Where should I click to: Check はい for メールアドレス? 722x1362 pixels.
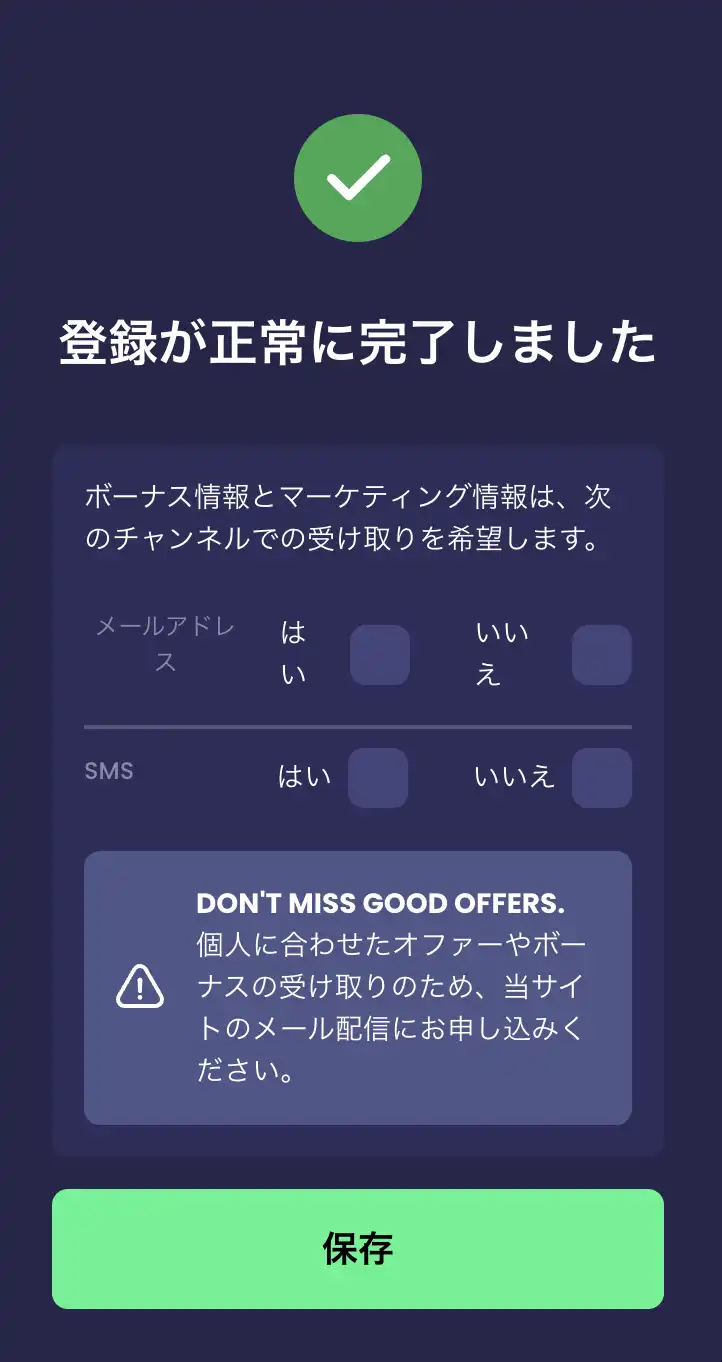[x=380, y=655]
